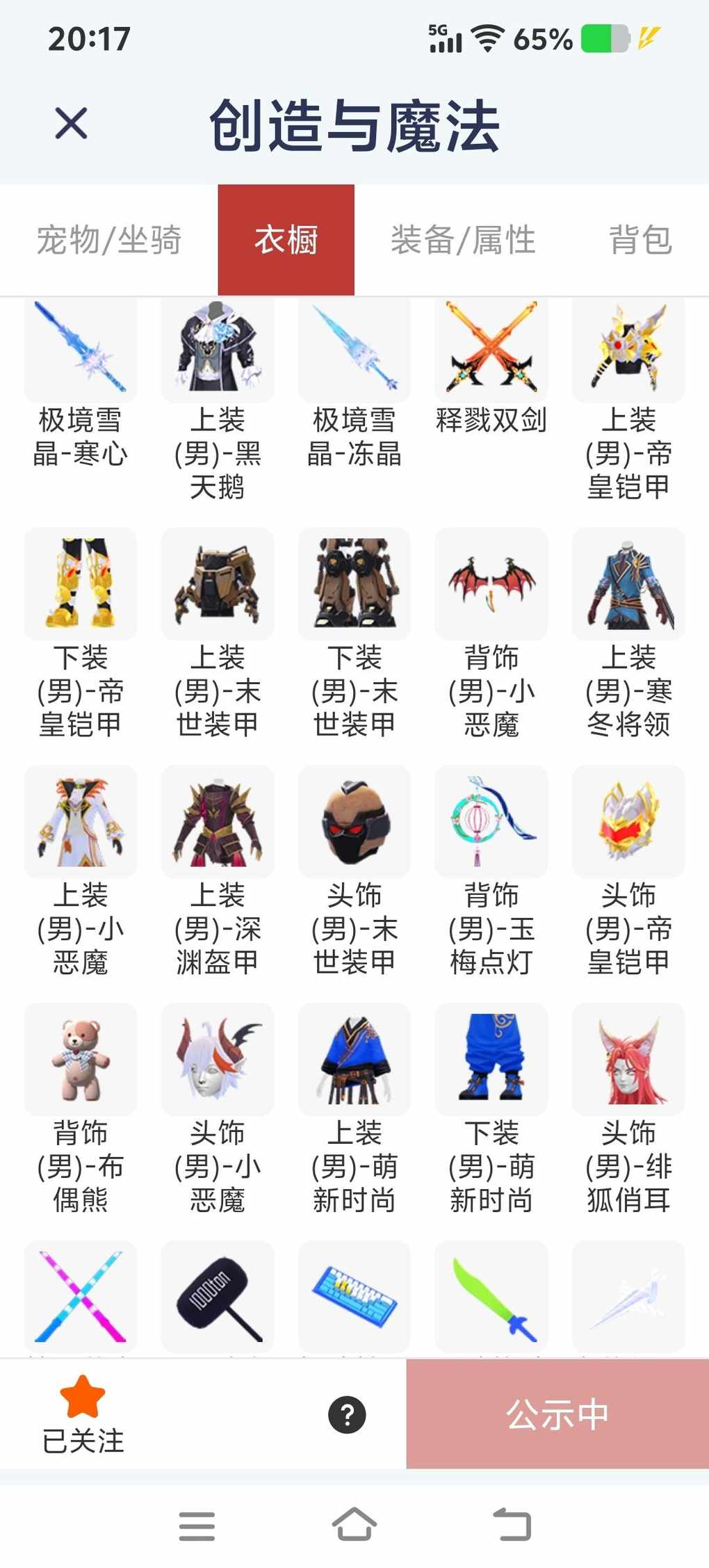Viewport: 709px width, 1568px height.
Task: Tap the 公示中 button
Action: point(557,1414)
